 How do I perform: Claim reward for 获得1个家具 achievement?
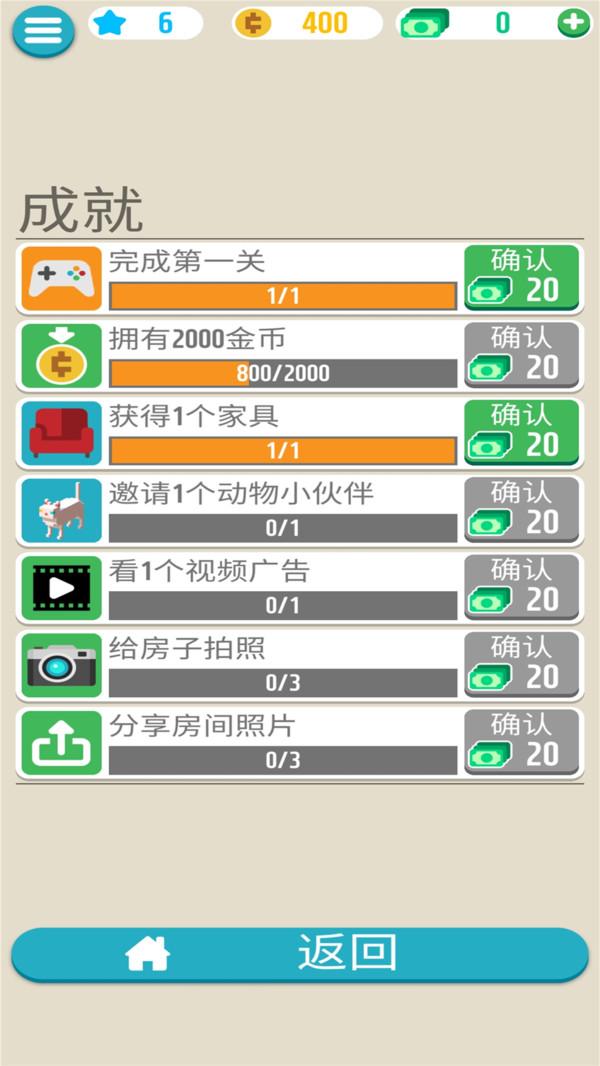pyautogui.click(x=521, y=432)
